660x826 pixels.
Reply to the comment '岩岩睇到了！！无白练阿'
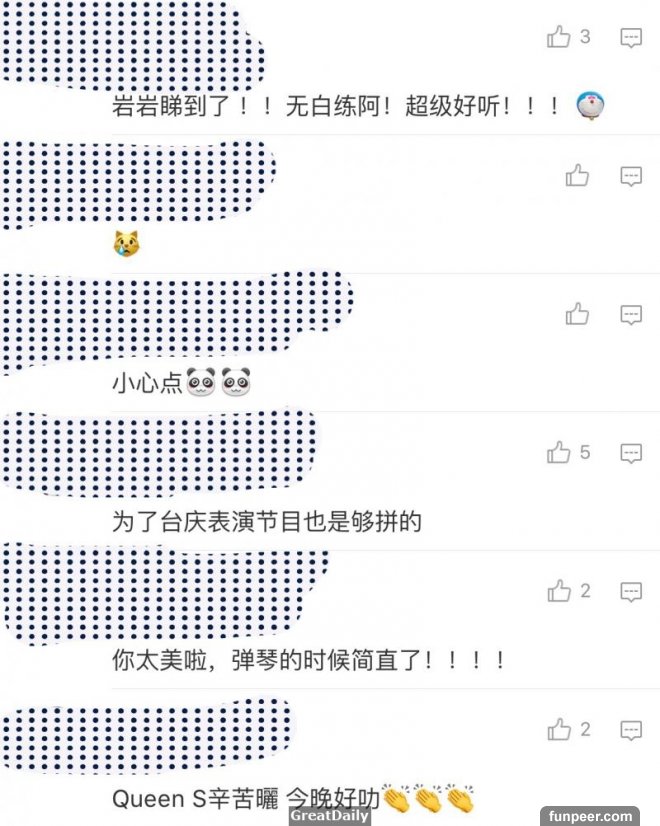[x=631, y=38]
